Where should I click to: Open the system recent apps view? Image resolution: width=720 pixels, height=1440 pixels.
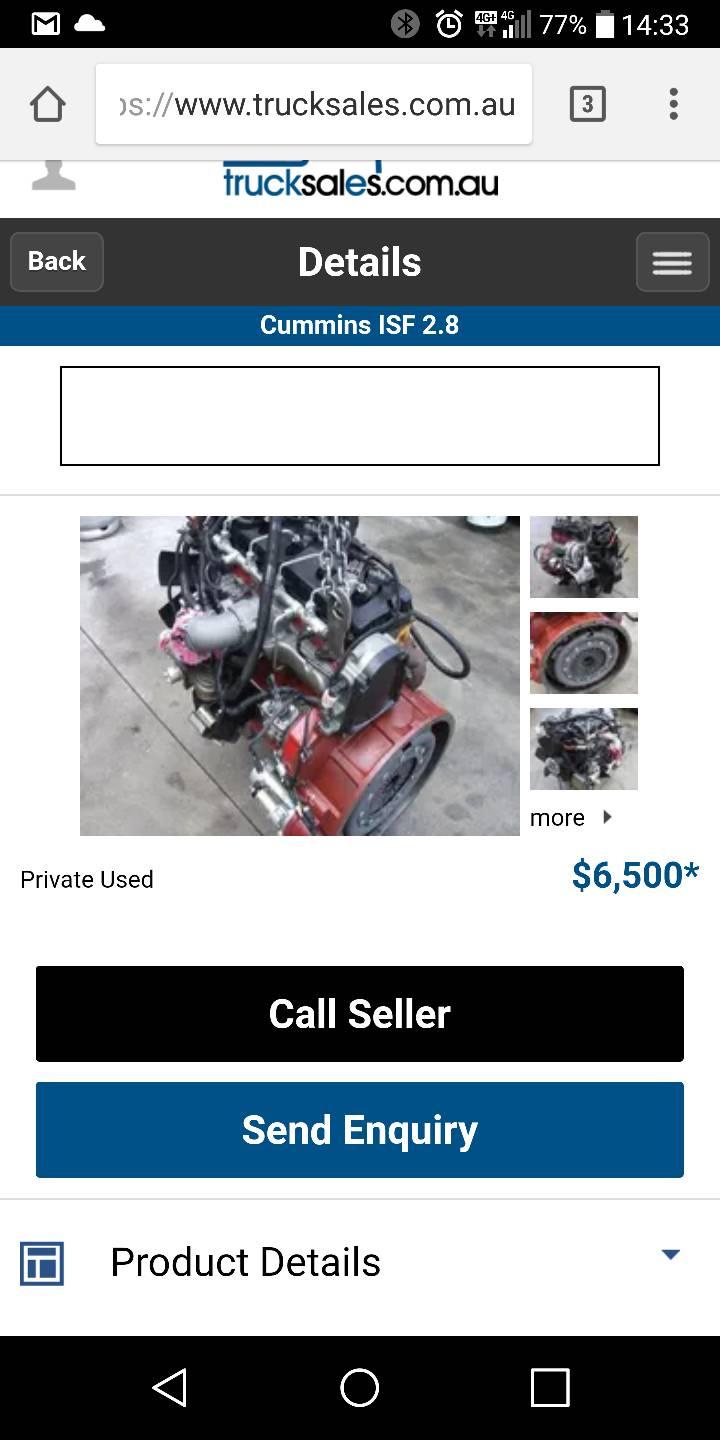click(x=549, y=1388)
